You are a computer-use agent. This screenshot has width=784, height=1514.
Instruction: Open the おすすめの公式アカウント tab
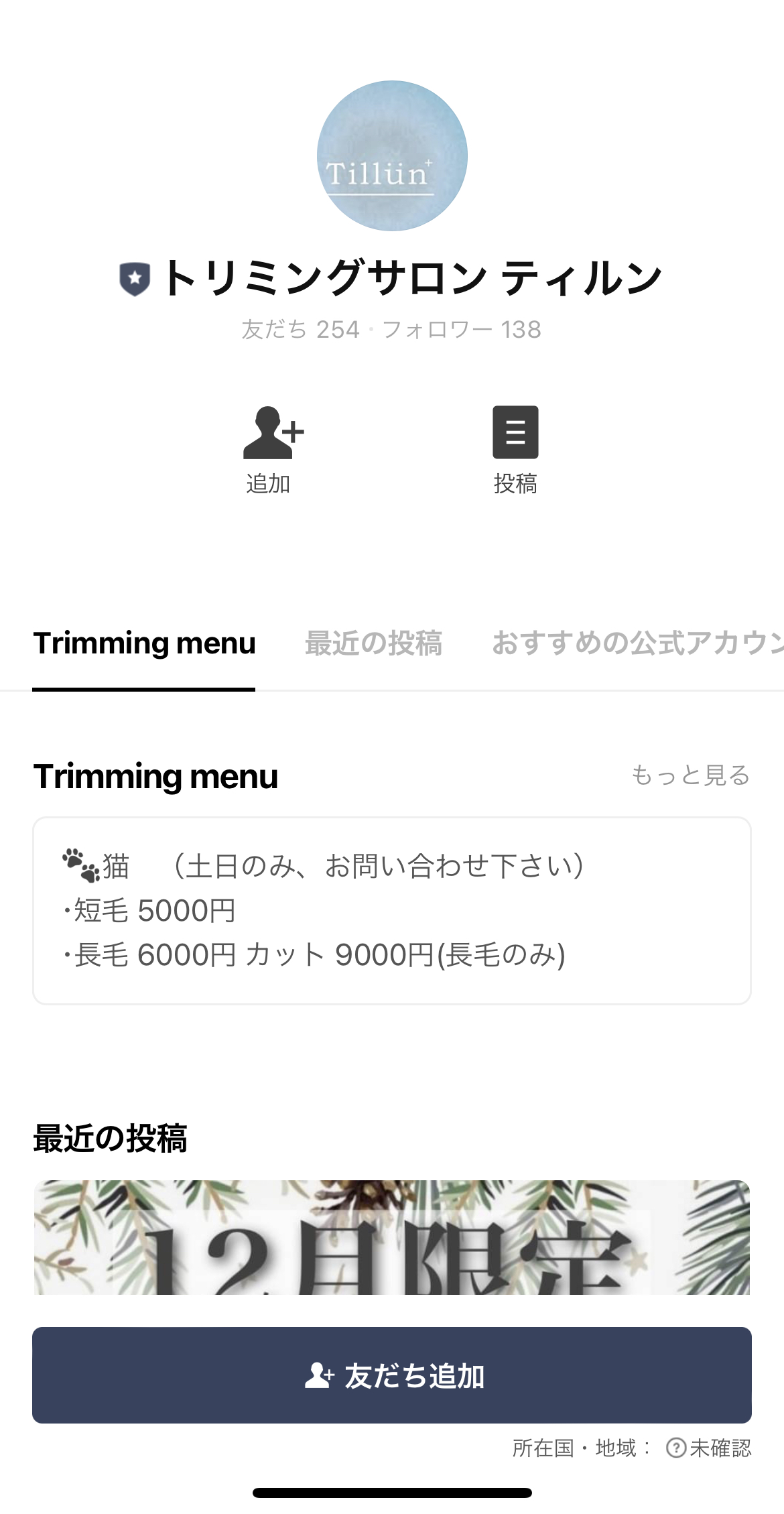(635, 643)
